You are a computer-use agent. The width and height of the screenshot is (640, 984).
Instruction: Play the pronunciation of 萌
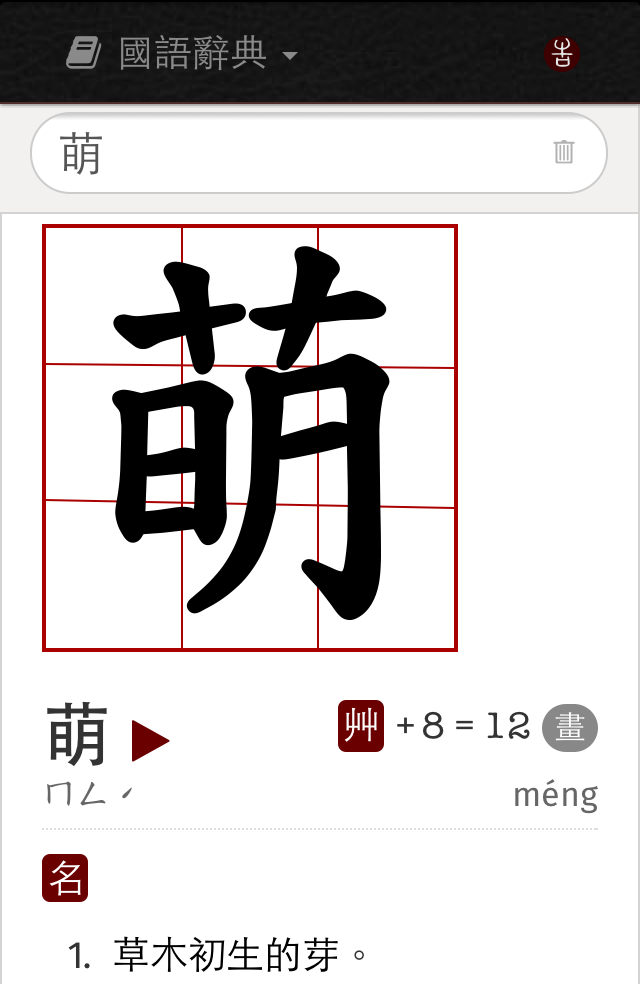click(150, 741)
